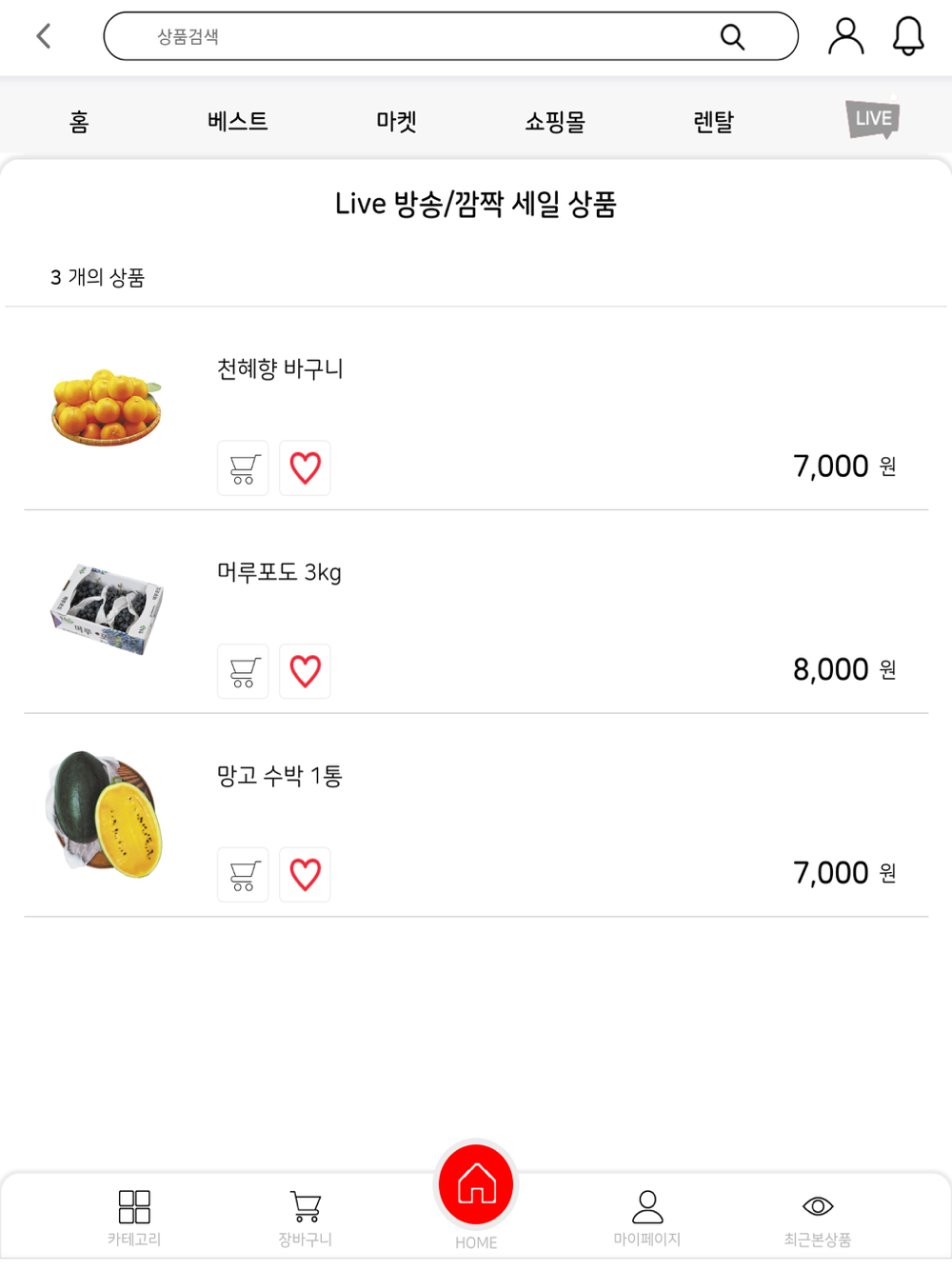Open 카테고리 in the bottom bar
The height and width of the screenshot is (1270, 952).
[x=134, y=1217]
